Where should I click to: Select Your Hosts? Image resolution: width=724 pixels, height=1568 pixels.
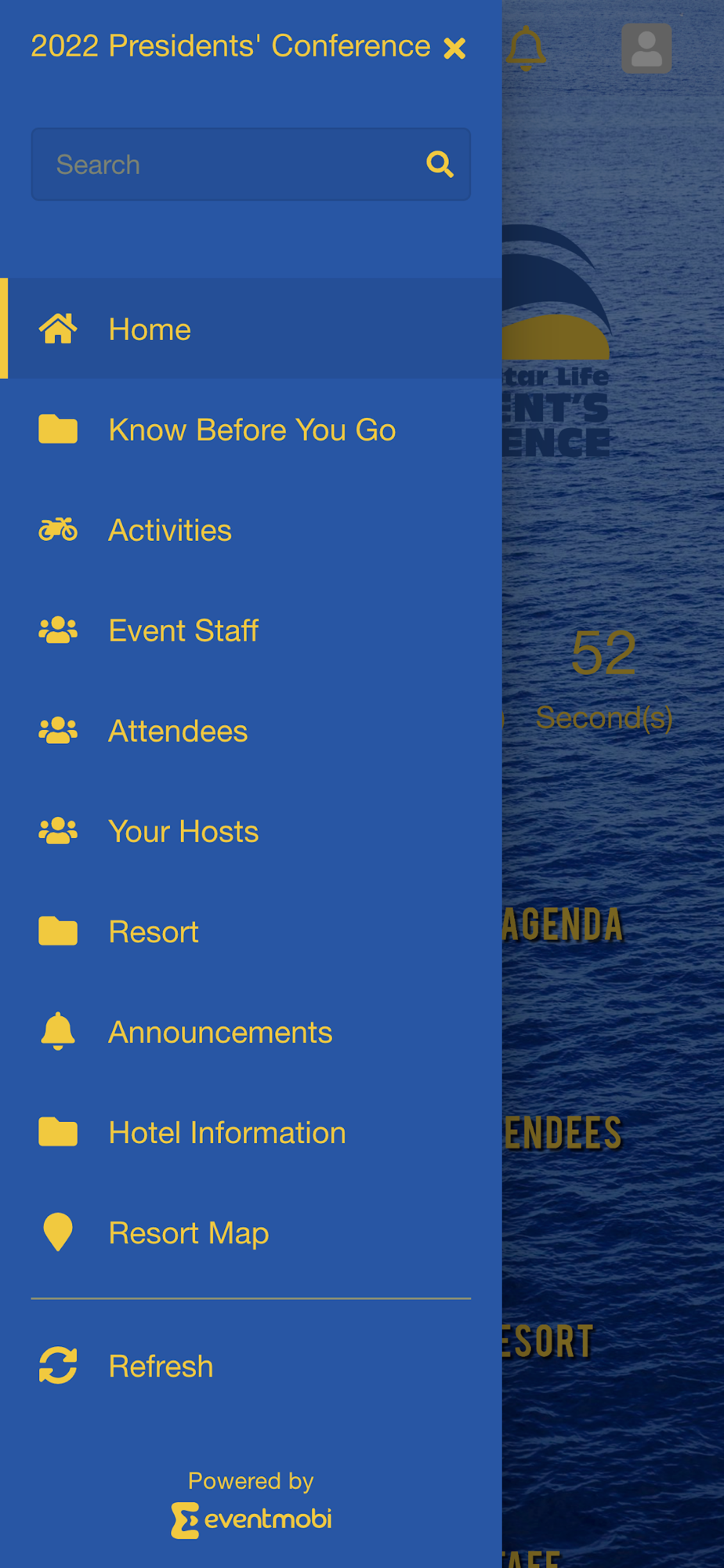(x=183, y=831)
